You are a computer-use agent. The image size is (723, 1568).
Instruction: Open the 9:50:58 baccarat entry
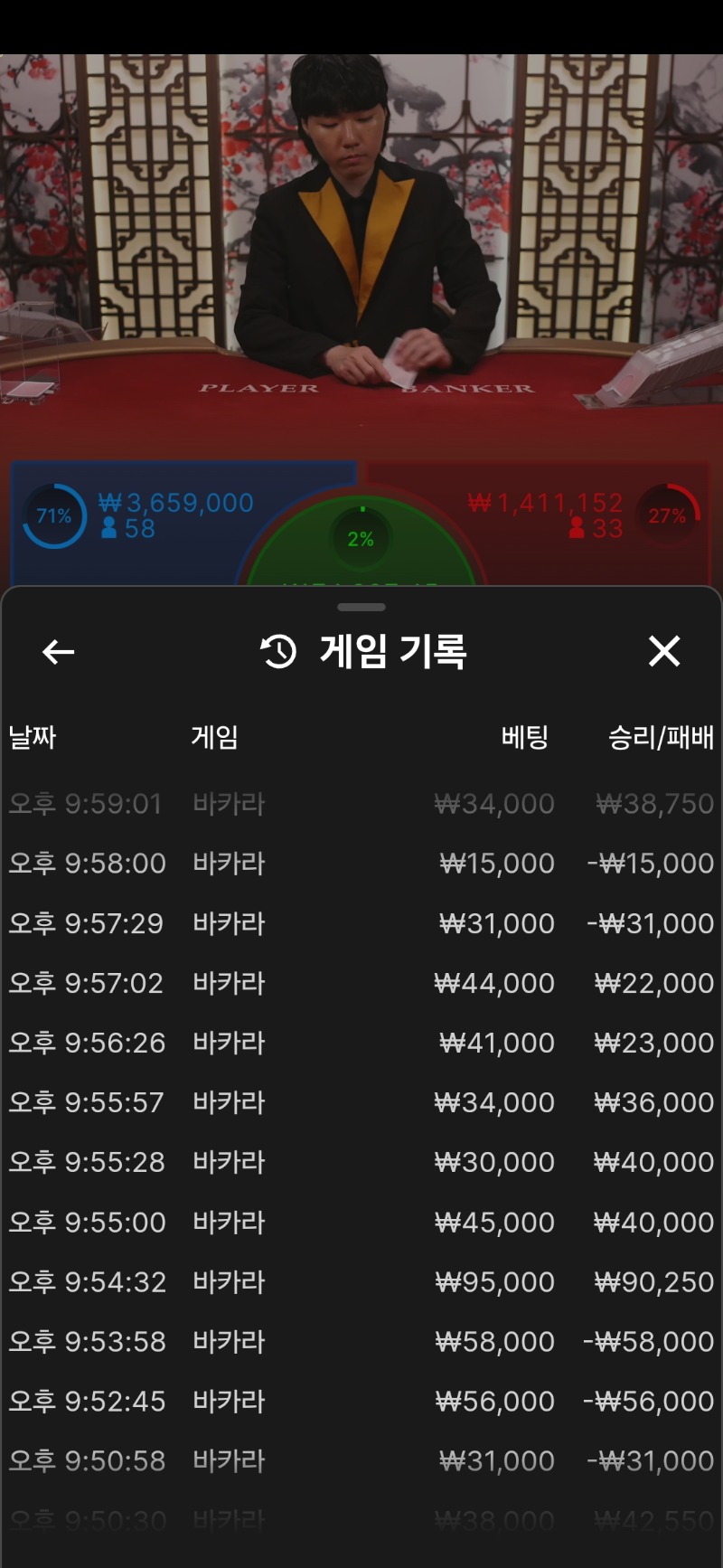[x=361, y=1460]
